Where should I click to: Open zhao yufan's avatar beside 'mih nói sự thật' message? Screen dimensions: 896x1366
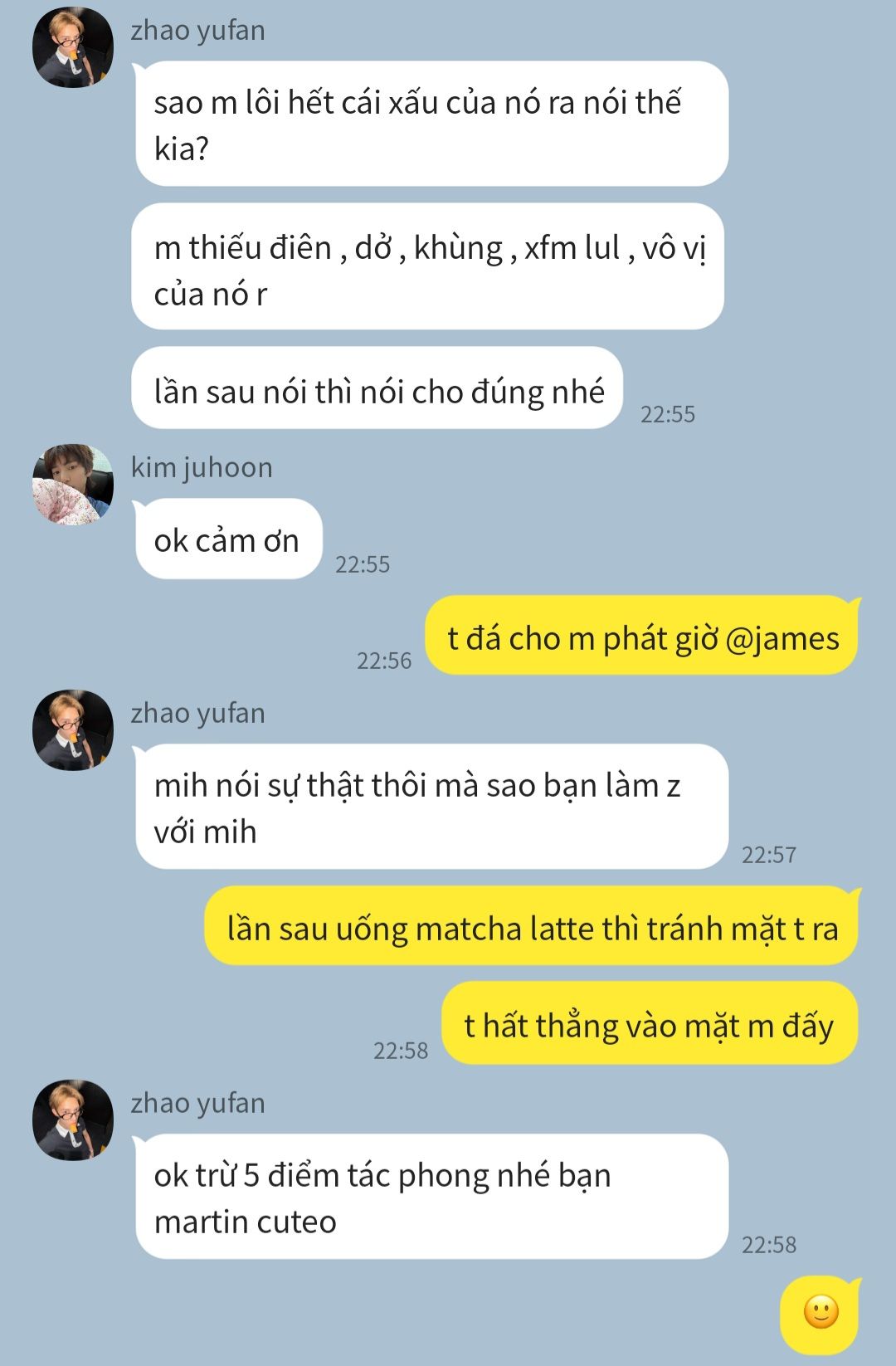click(72, 730)
